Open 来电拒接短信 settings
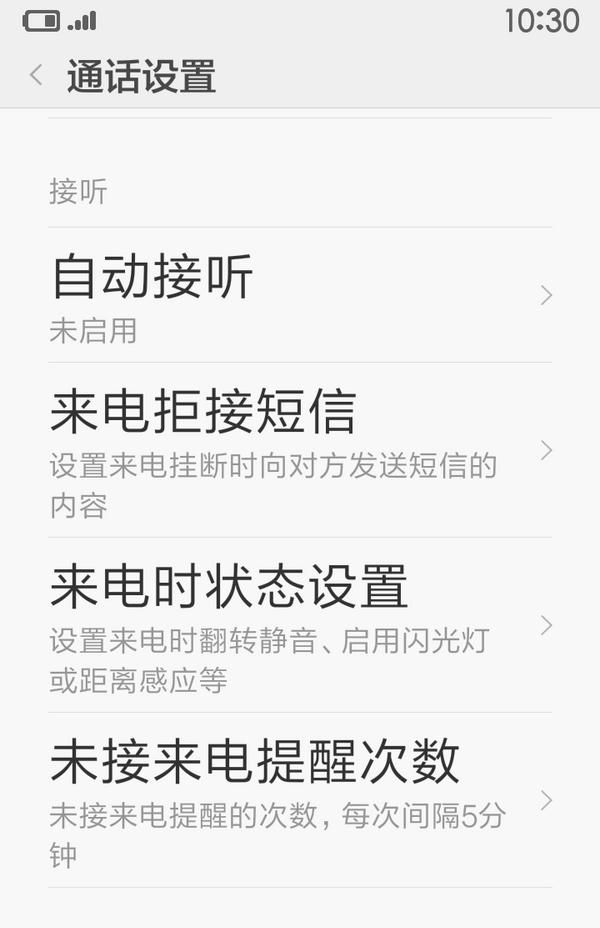The width and height of the screenshot is (600, 928). point(300,450)
